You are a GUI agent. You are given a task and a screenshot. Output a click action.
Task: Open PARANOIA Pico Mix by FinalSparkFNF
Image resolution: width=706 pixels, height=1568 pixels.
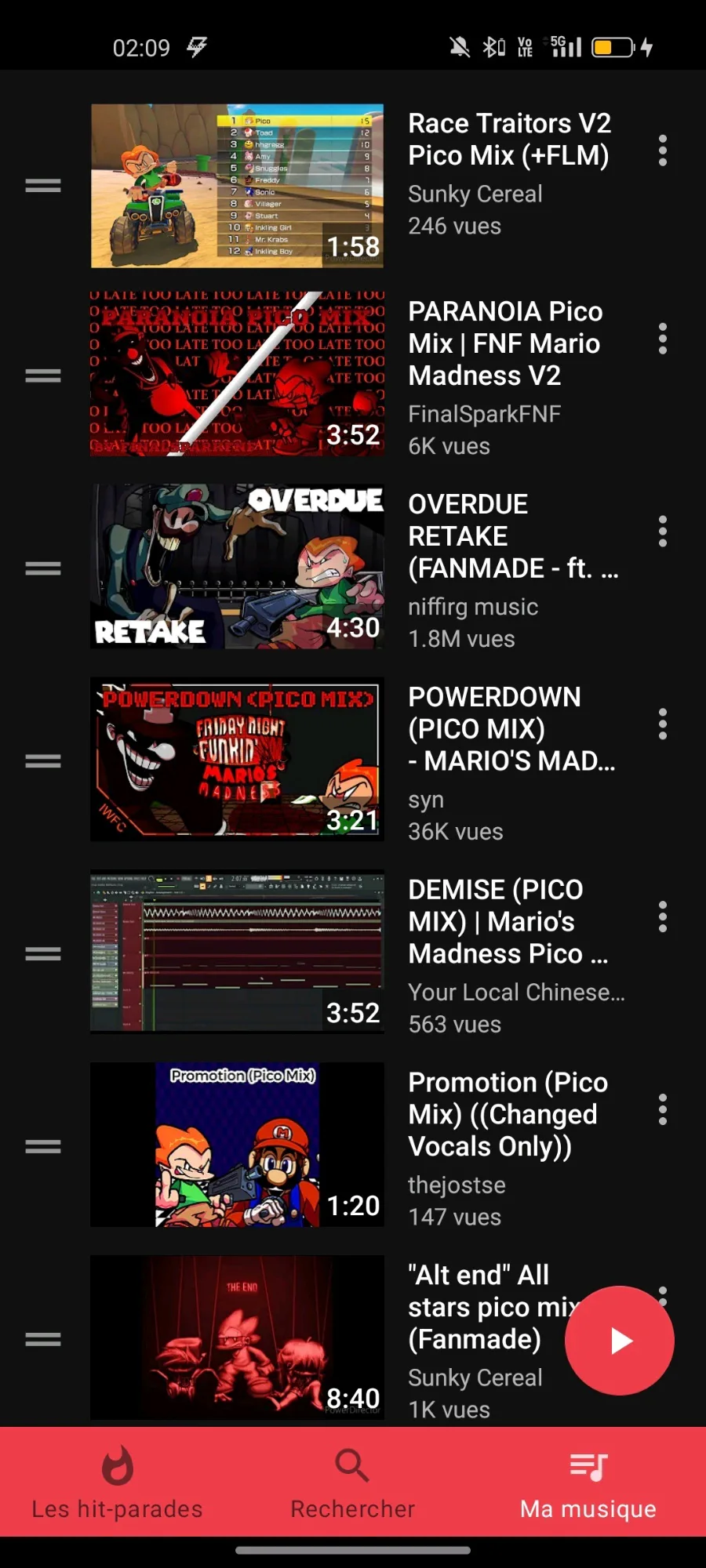(x=237, y=375)
